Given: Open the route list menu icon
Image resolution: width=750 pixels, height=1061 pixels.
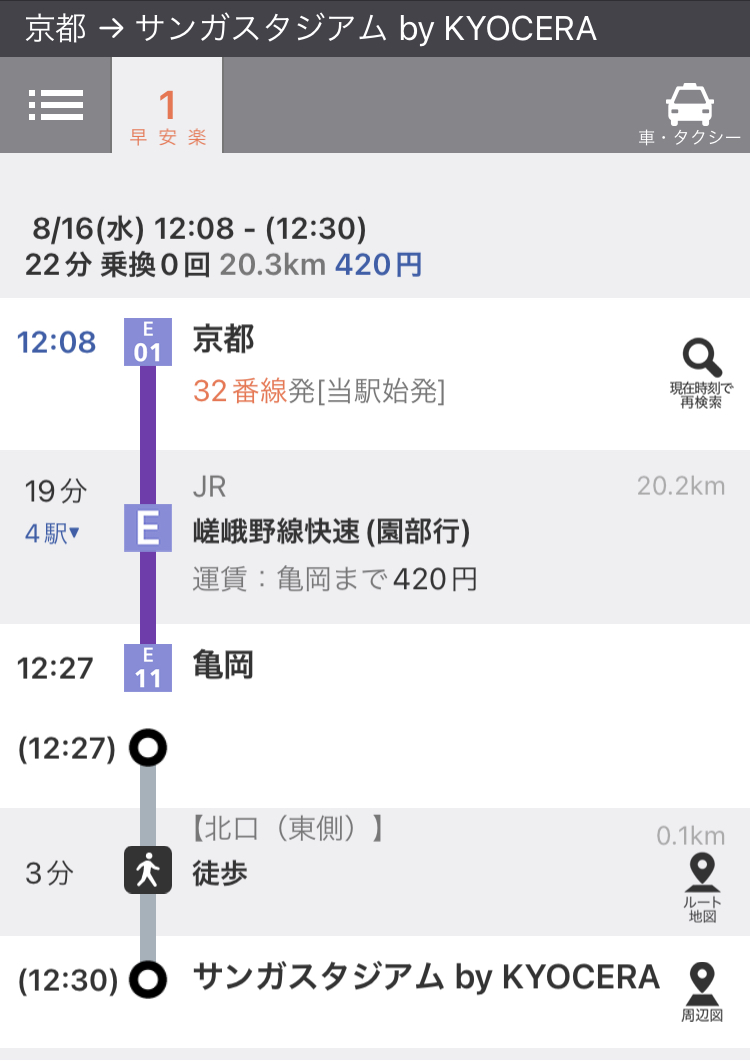Looking at the screenshot, I should click(56, 105).
